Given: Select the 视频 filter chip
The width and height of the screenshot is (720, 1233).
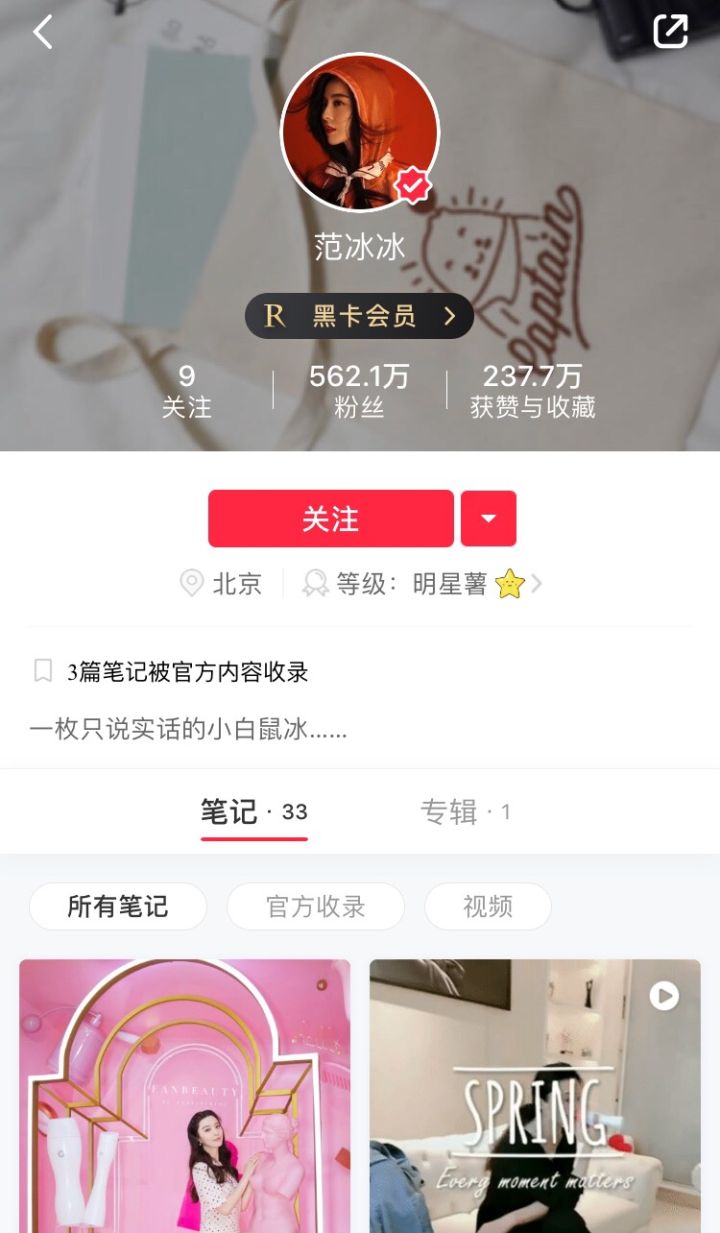Looking at the screenshot, I should 487,907.
